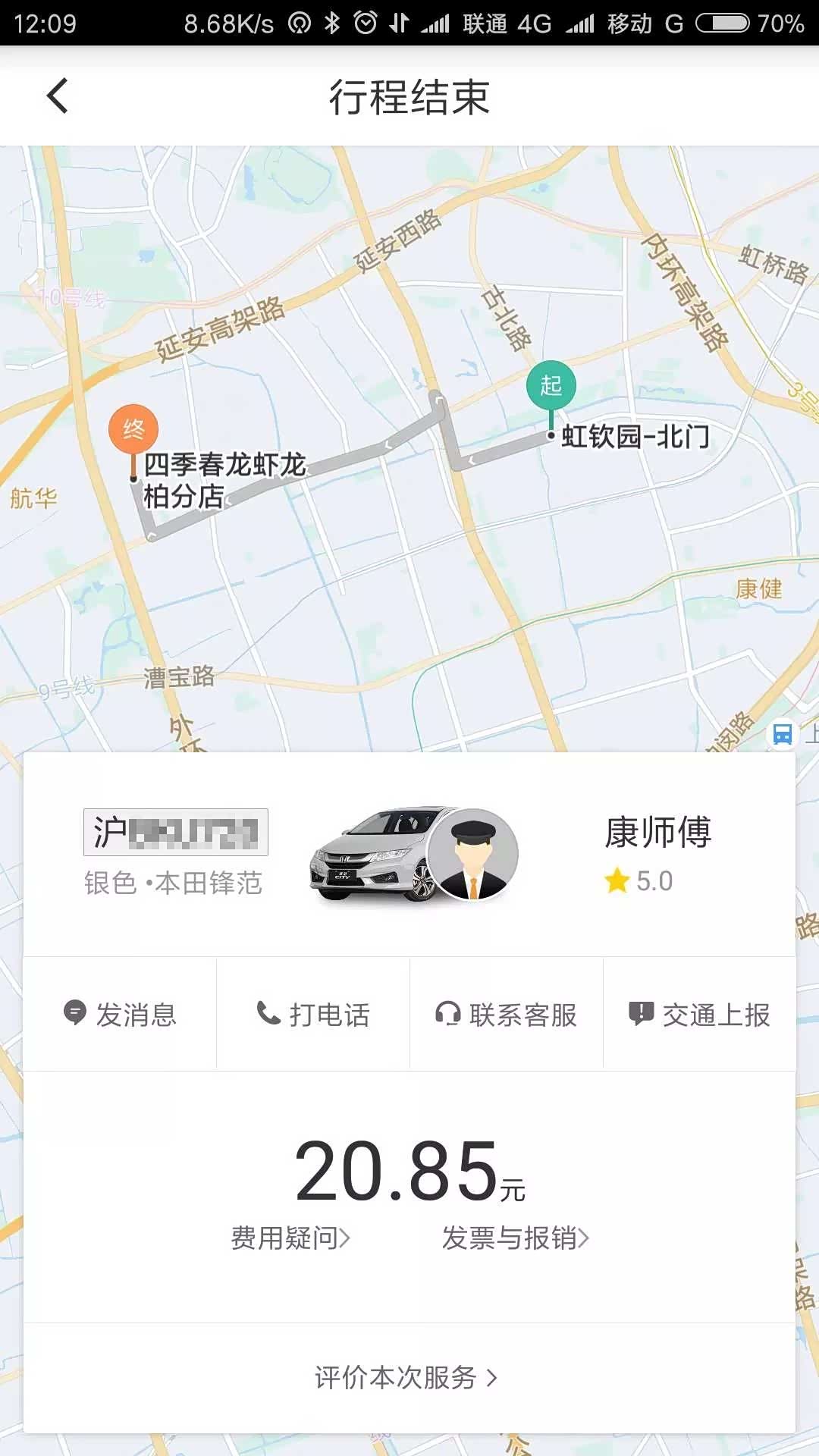View driver 康师傅's profile avatar
The image size is (819, 1456).
click(472, 855)
